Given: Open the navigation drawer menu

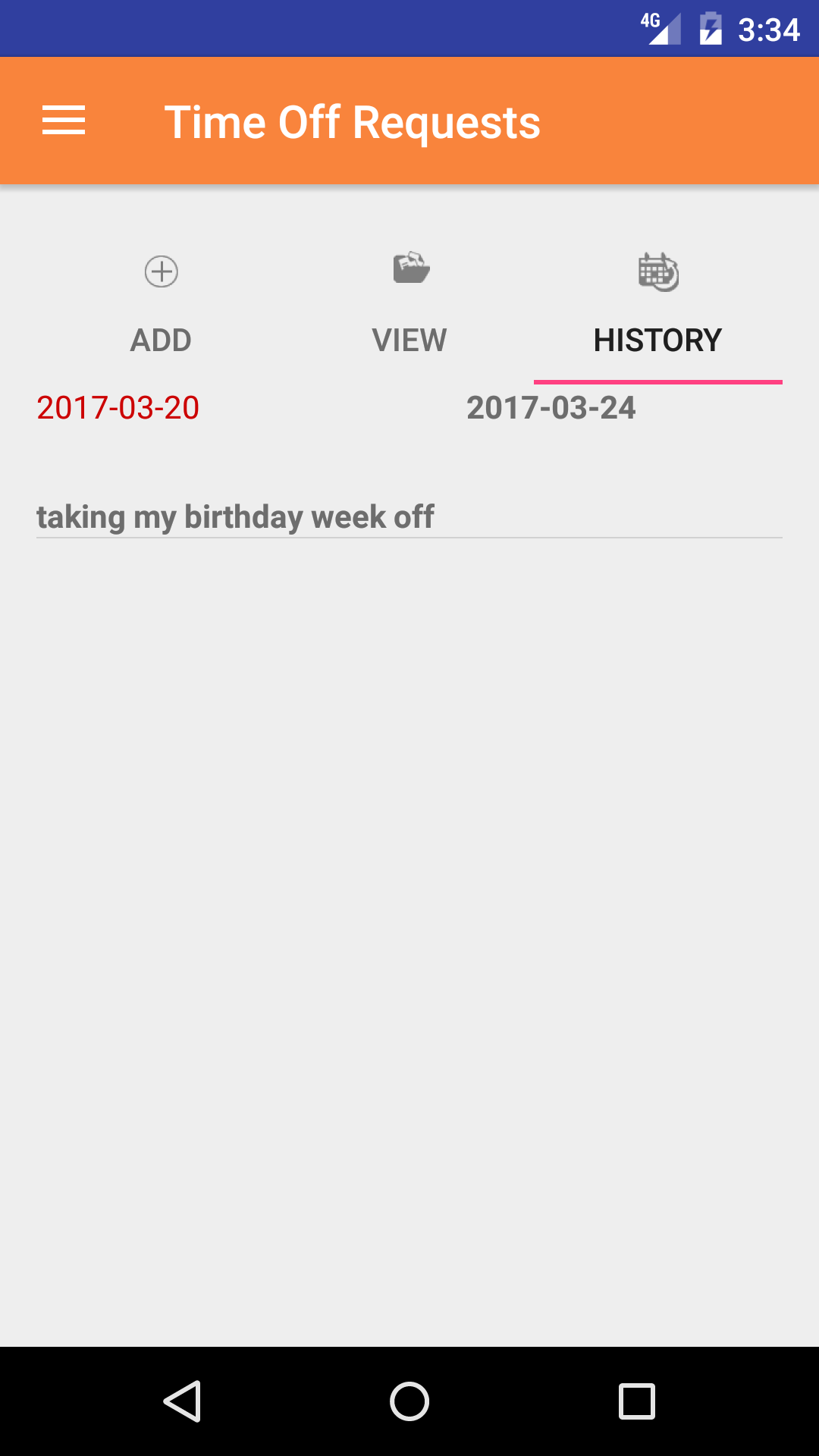Looking at the screenshot, I should (64, 121).
